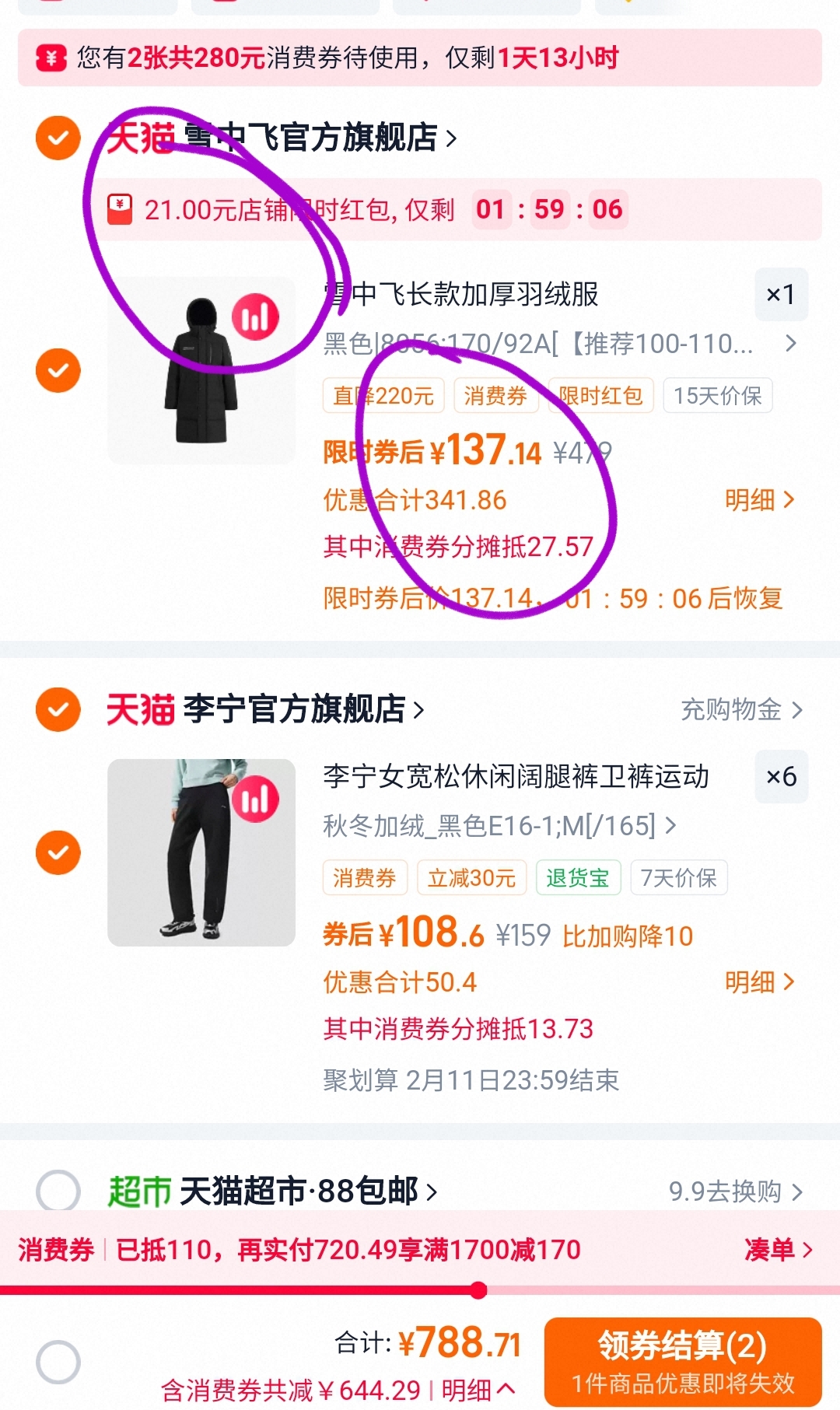Toggle the select-all circle beside 合计
Viewport: 840px width, 1410px height.
pos(58,1362)
